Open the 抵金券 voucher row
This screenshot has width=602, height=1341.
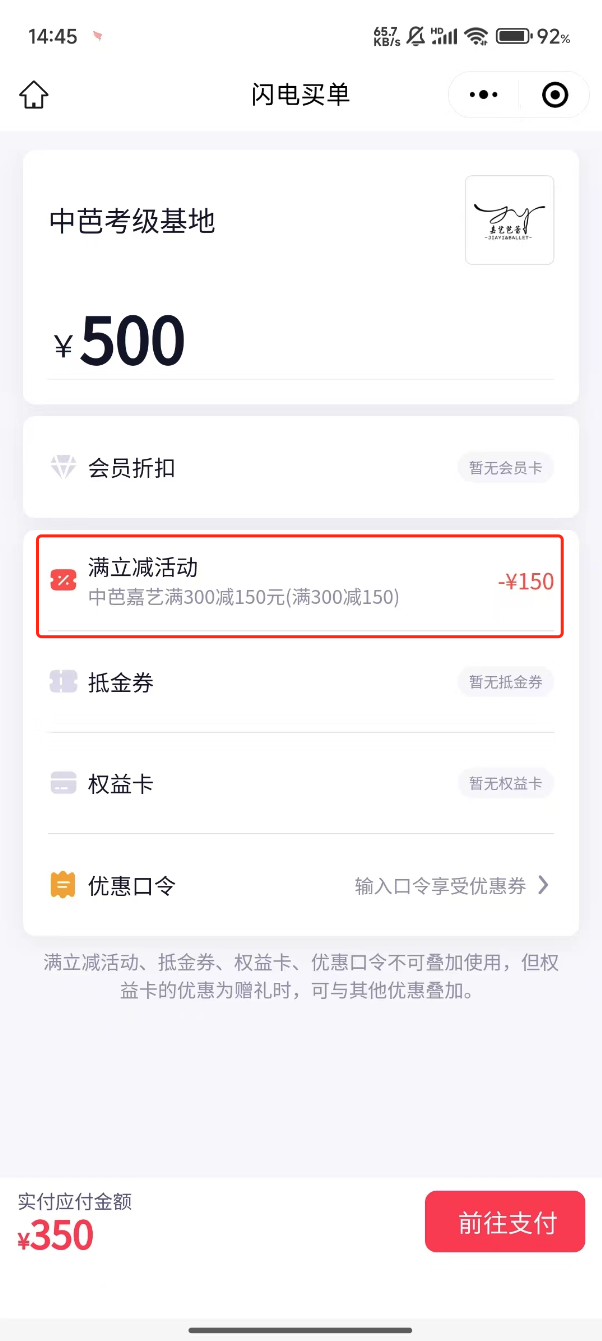click(300, 683)
